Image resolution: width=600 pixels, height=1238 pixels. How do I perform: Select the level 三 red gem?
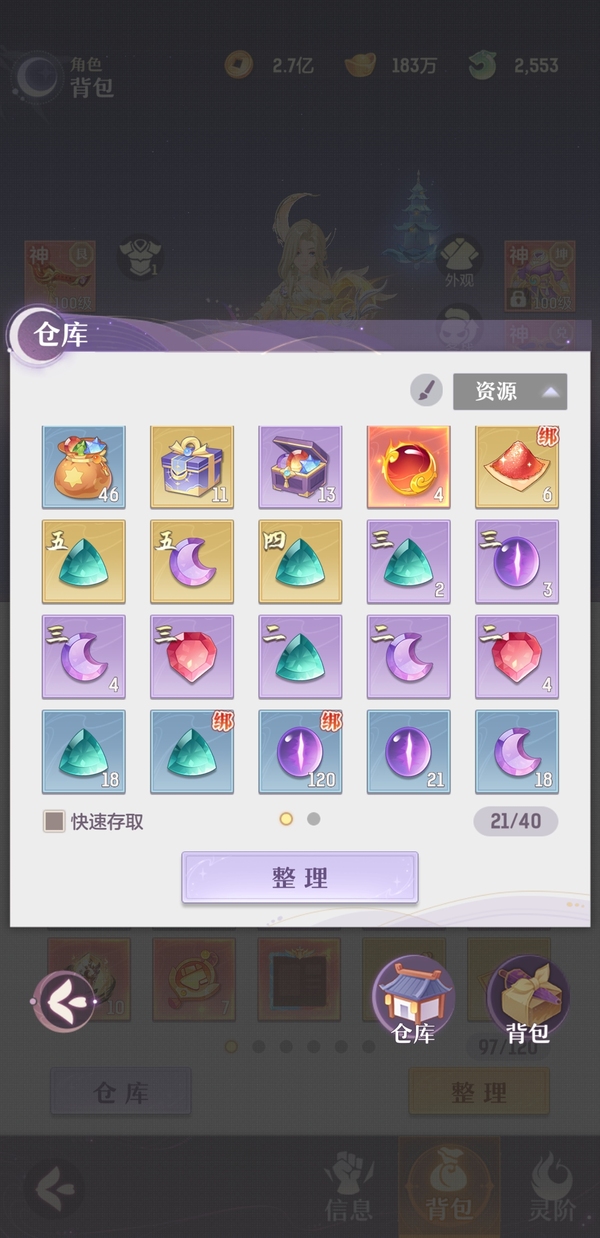[192, 656]
